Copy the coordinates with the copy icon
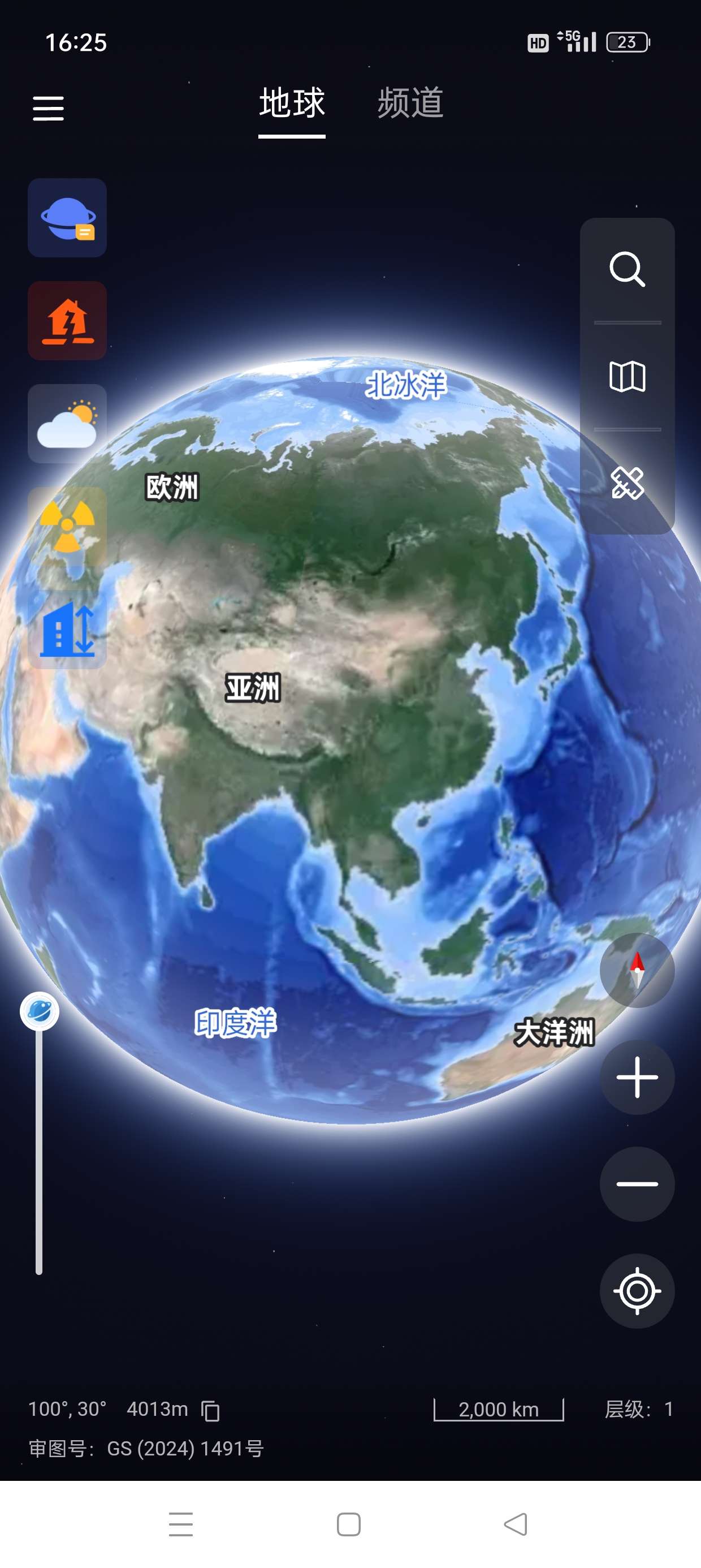701x1568 pixels. coord(210,1410)
